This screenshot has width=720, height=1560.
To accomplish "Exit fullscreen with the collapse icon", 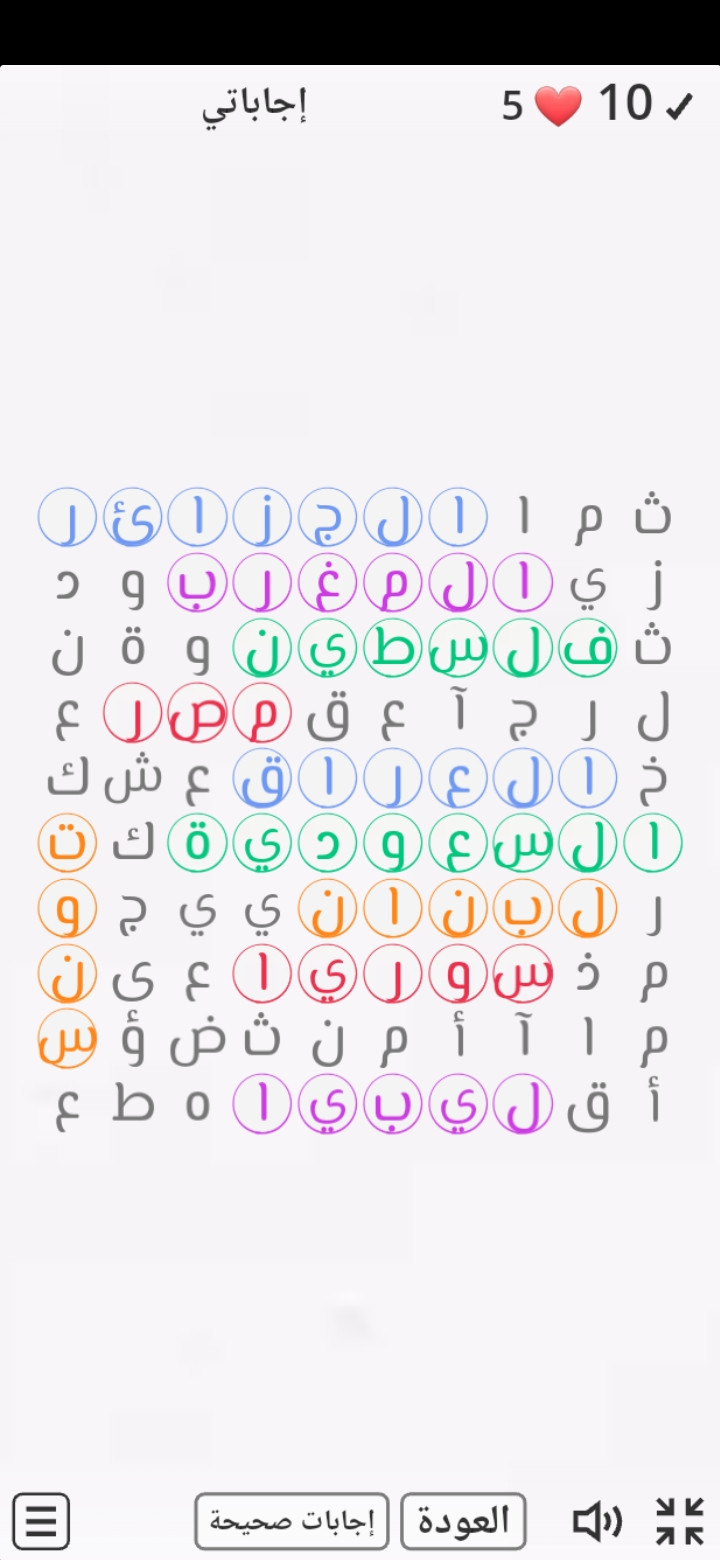I will [680, 1521].
